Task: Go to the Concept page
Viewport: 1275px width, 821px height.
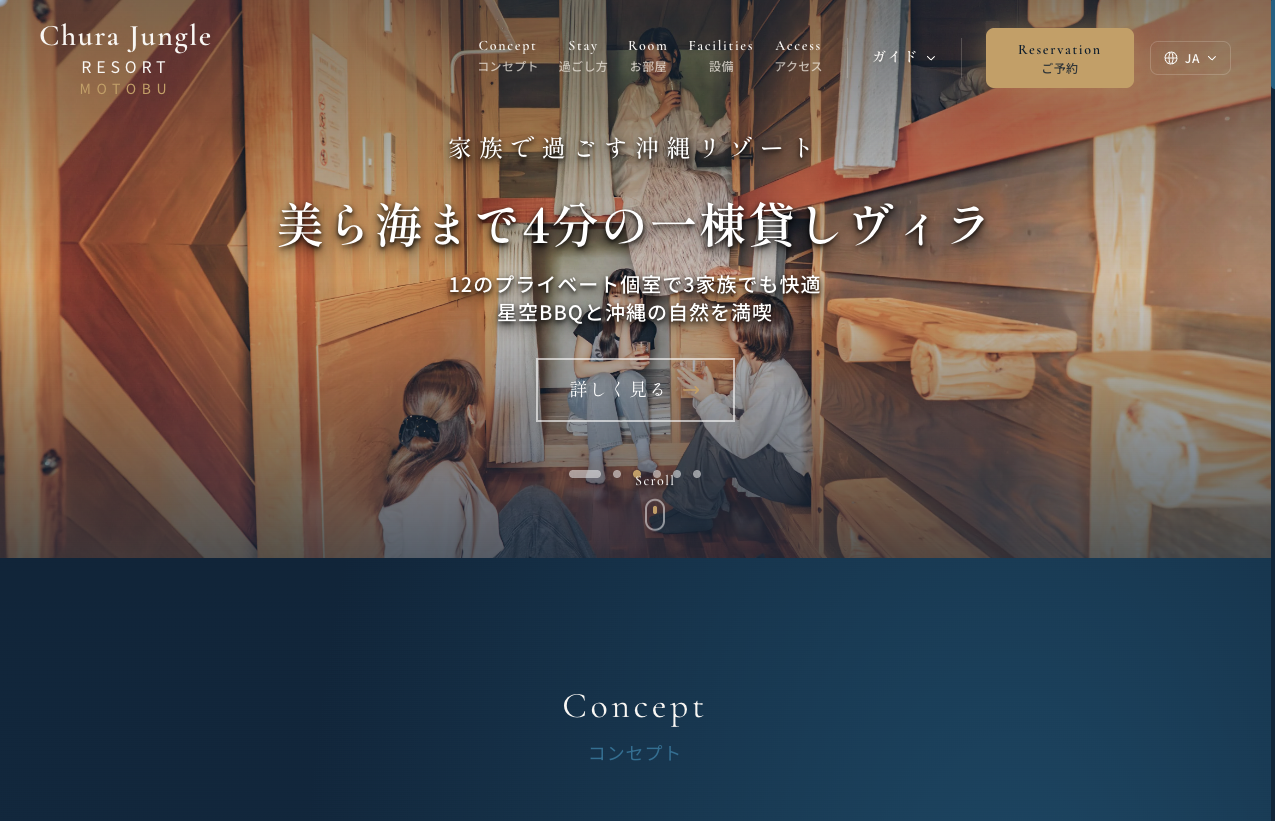Action: tap(507, 56)
